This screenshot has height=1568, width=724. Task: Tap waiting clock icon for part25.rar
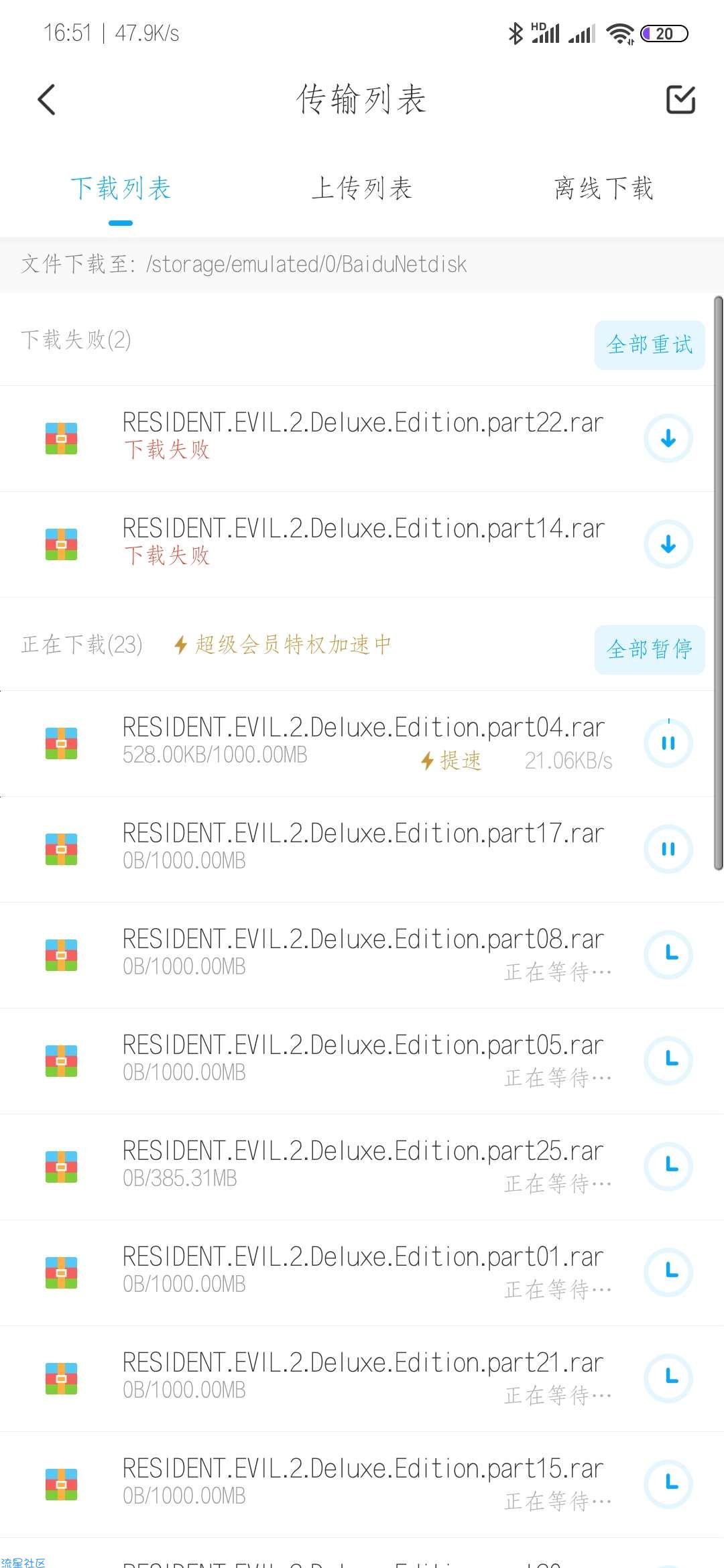668,1167
